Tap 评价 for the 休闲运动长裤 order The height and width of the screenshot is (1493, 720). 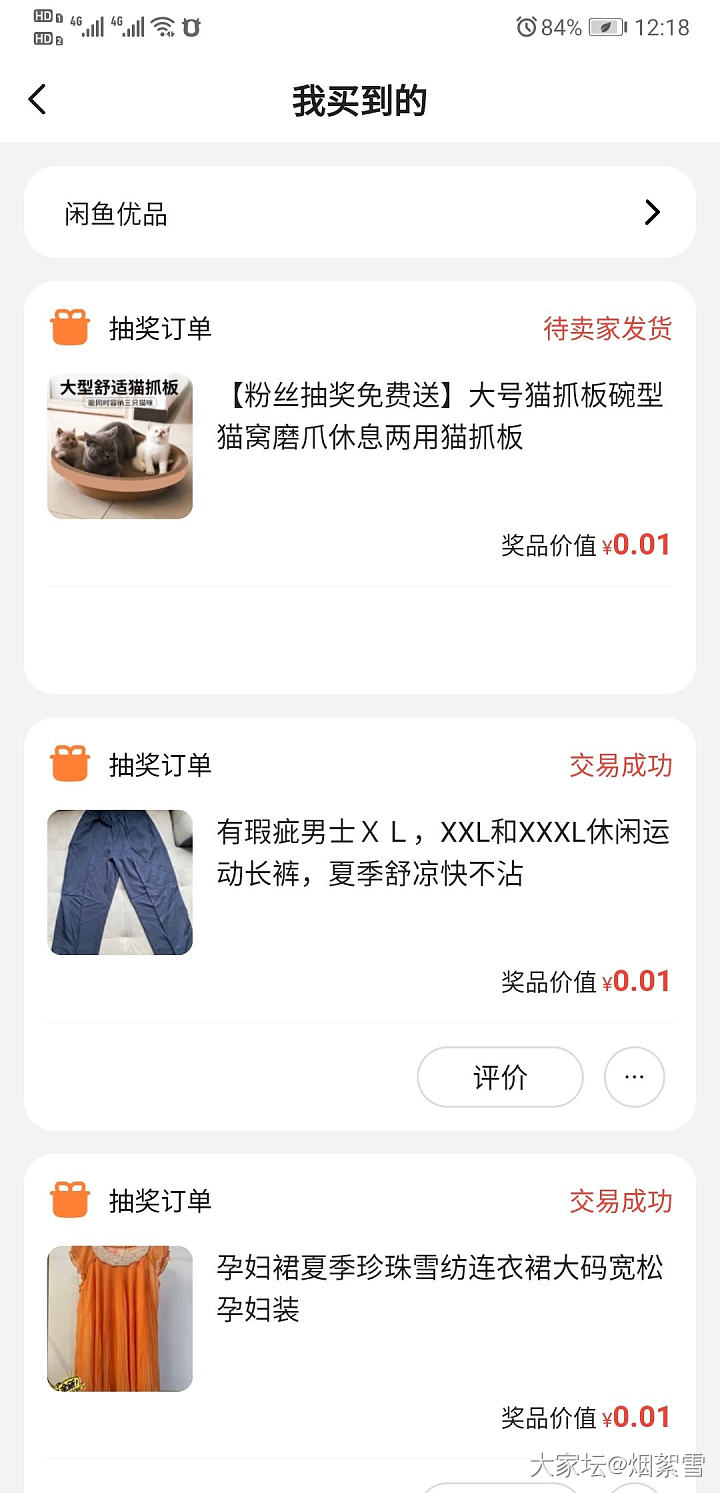tap(499, 1077)
